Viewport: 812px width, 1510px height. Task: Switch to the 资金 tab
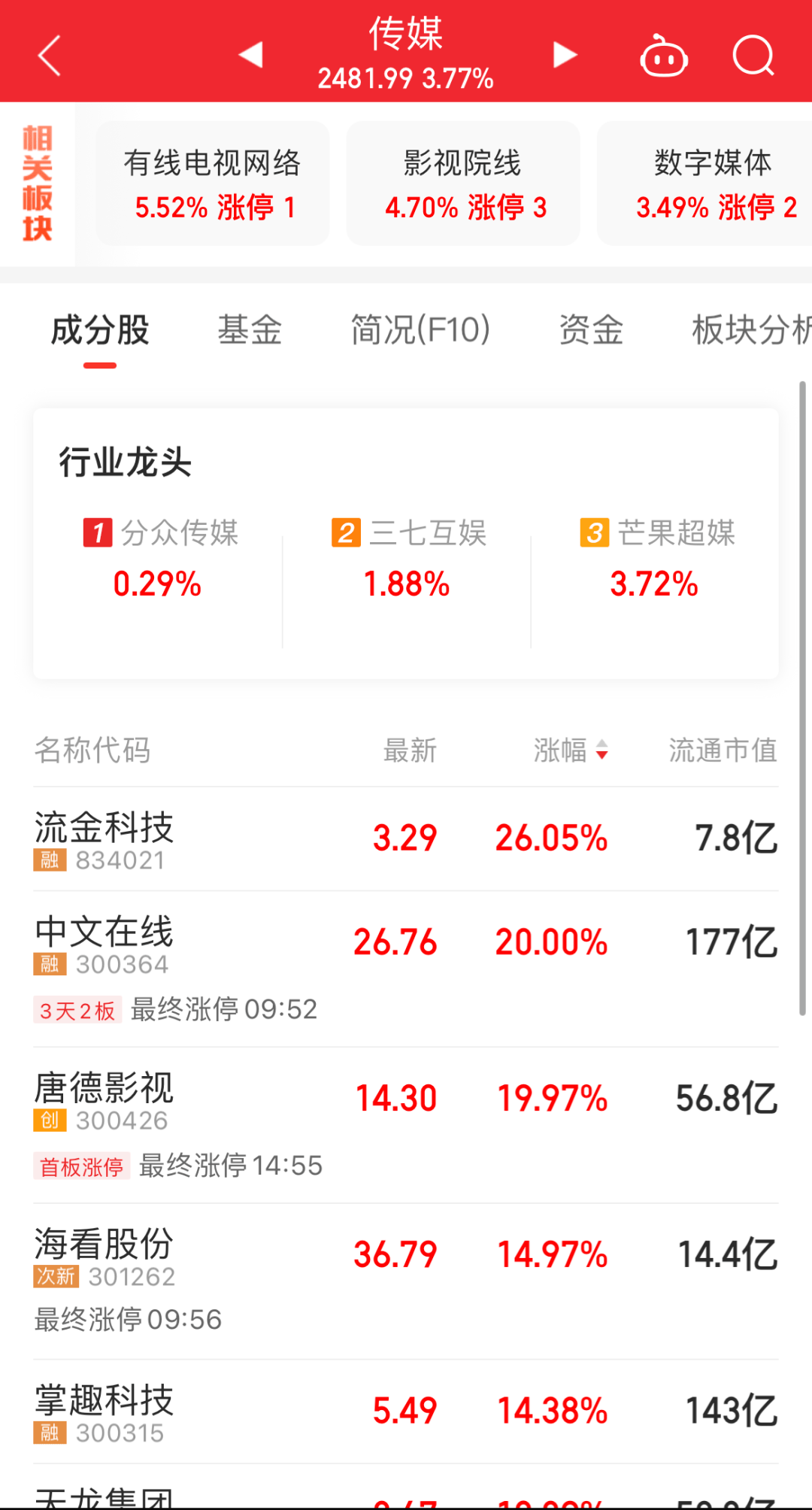(591, 330)
